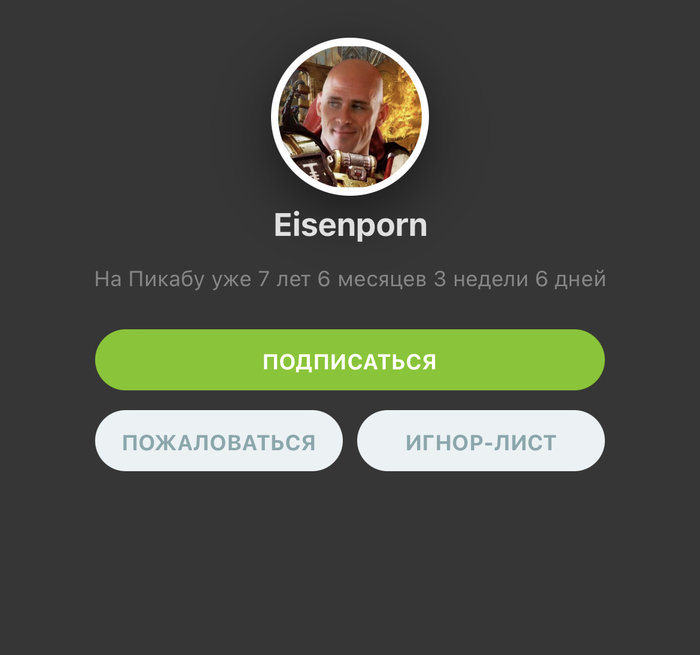
Task: Add user to ИГНОР-ЛИСТ
Action: point(481,441)
